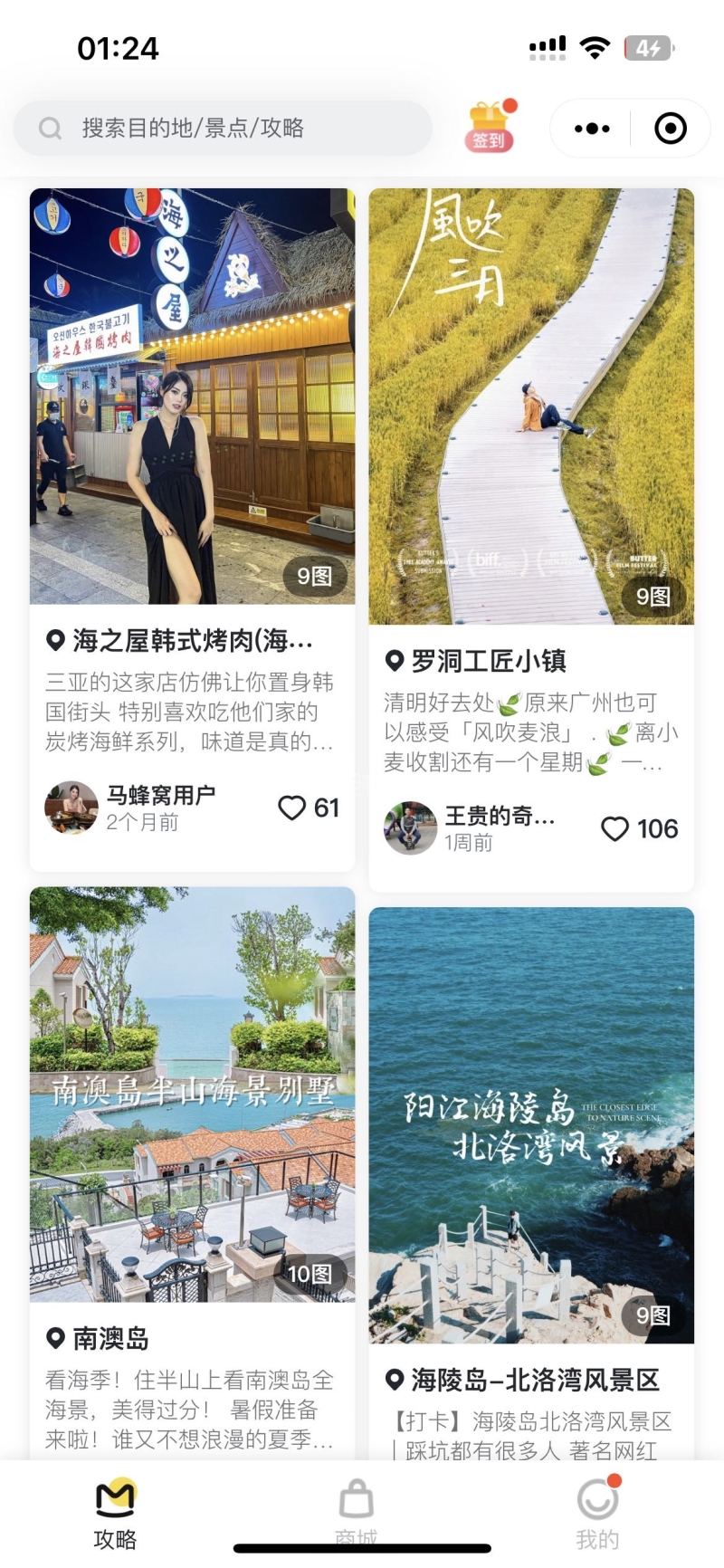This screenshot has width=724, height=1568.
Task: Open the 罗洞工匠小镇 post
Action: tap(531, 406)
